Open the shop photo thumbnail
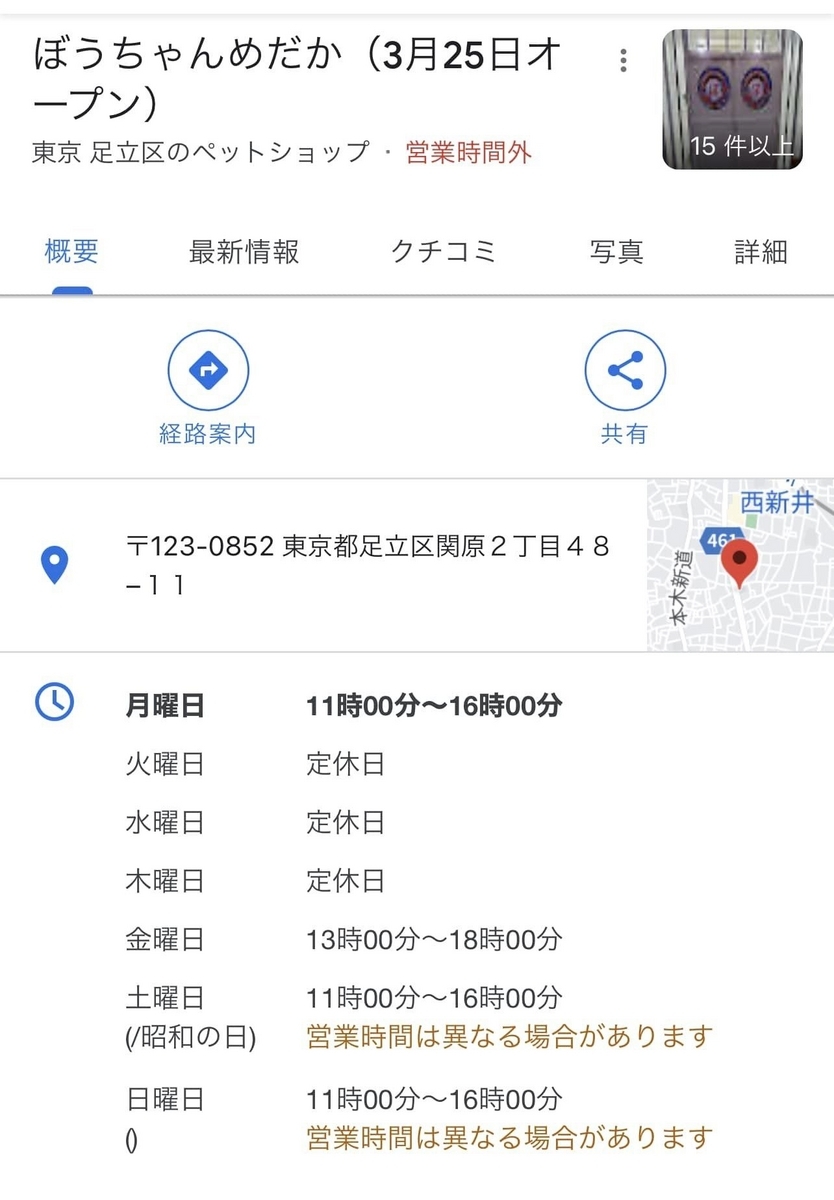 pos(732,99)
